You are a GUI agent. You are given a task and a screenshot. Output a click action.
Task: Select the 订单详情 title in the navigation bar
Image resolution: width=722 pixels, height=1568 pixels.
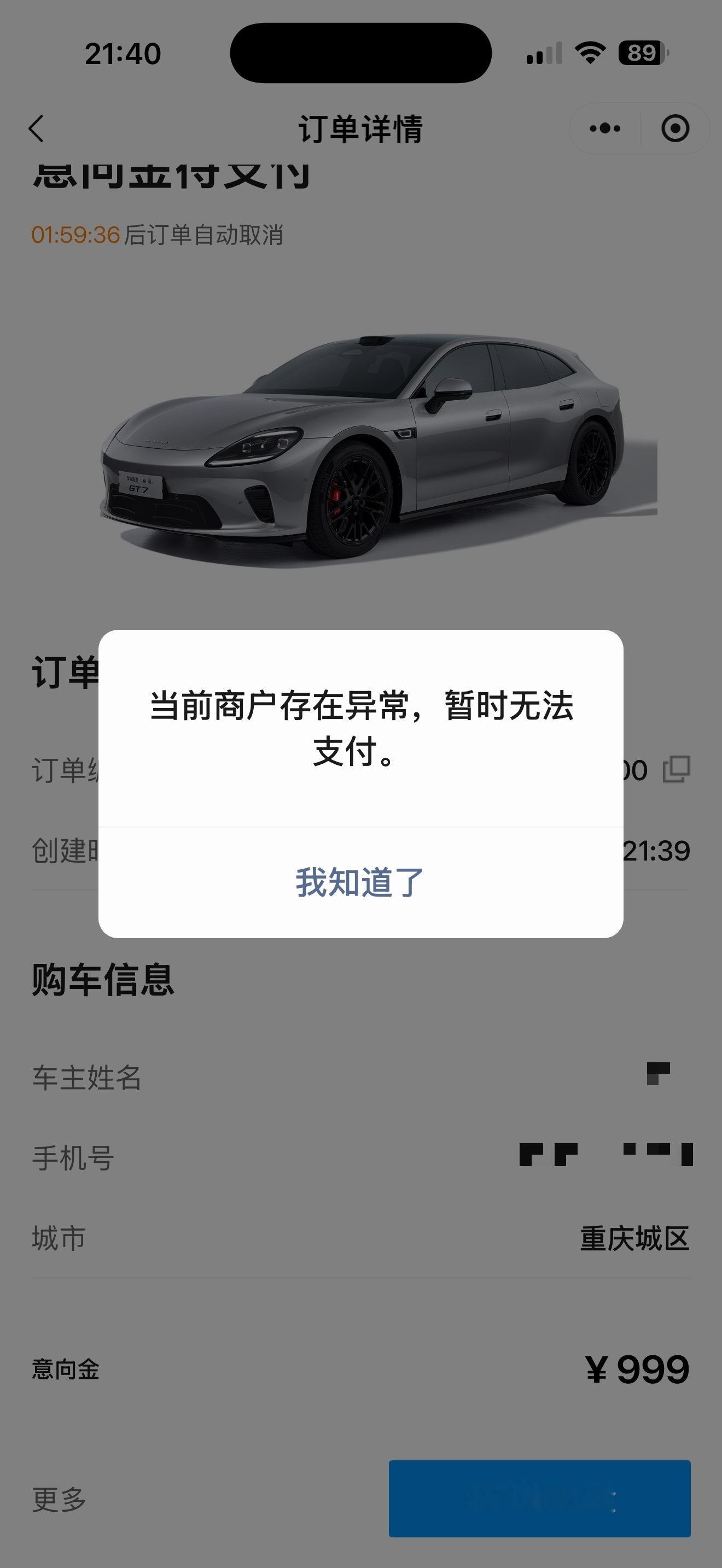361,128
